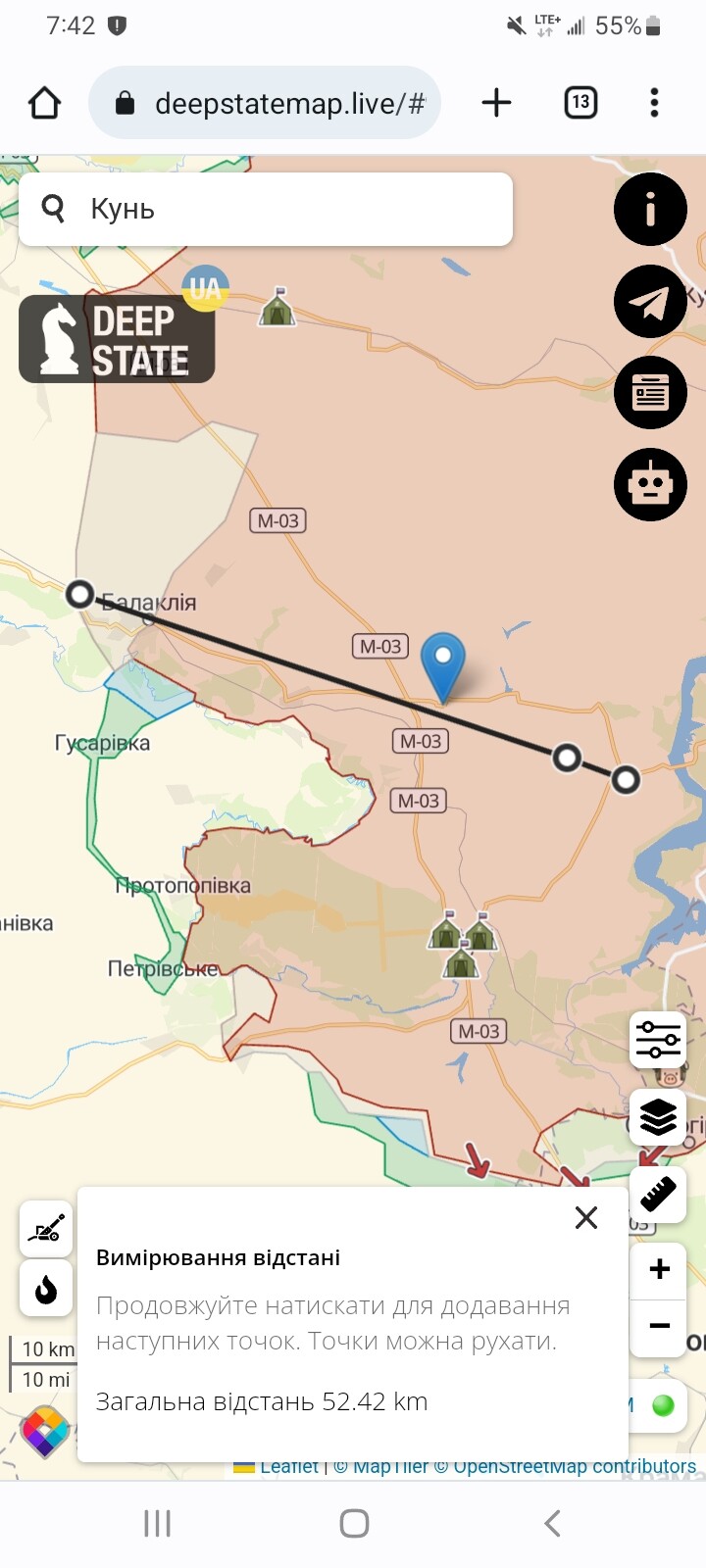Toggle the ruler distance measuring tool
The height and width of the screenshot is (1568, 706).
(x=658, y=1194)
